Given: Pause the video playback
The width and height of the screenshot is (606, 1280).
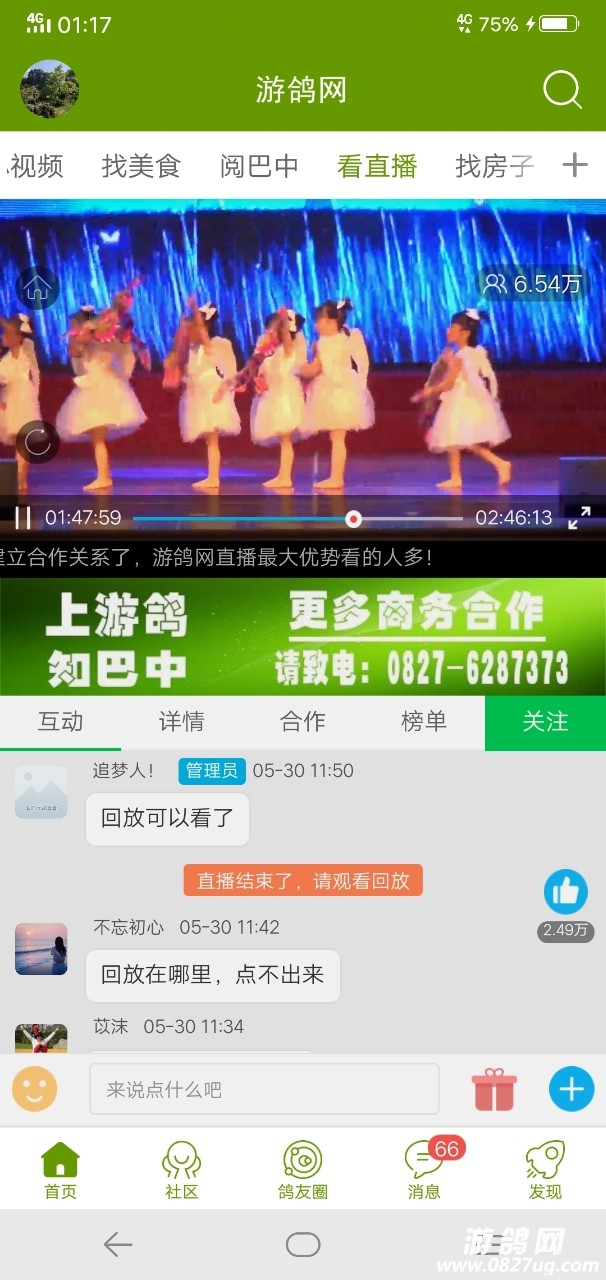Looking at the screenshot, I should 22,518.
